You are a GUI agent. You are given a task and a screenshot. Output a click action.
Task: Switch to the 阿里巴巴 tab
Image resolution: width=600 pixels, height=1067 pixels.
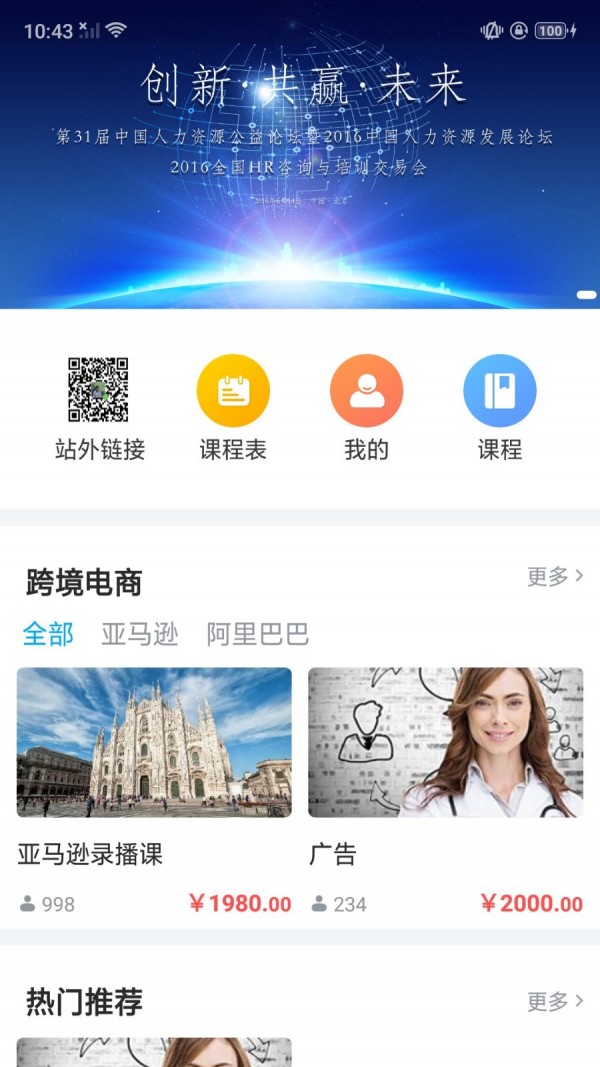click(x=258, y=634)
